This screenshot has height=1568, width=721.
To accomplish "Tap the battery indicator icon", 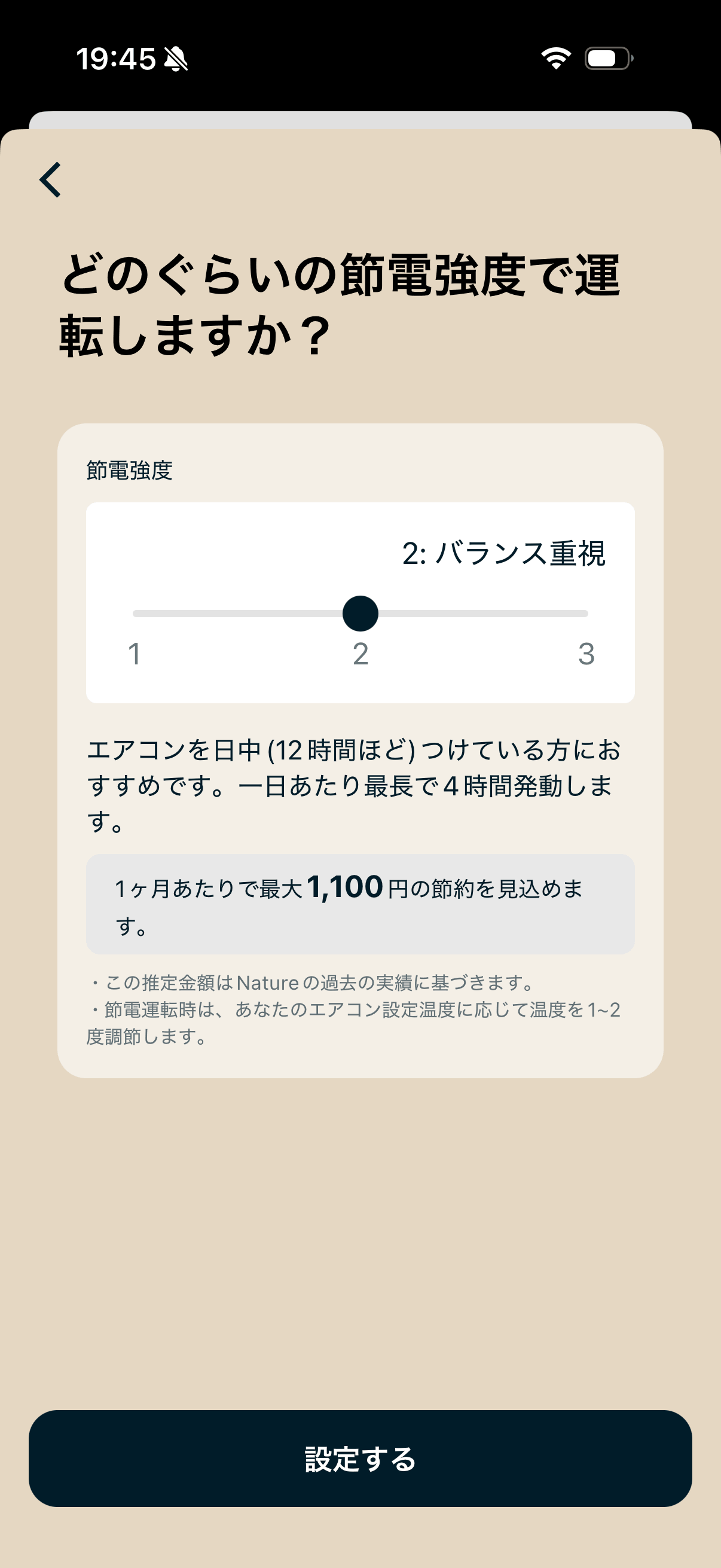I will 606,58.
